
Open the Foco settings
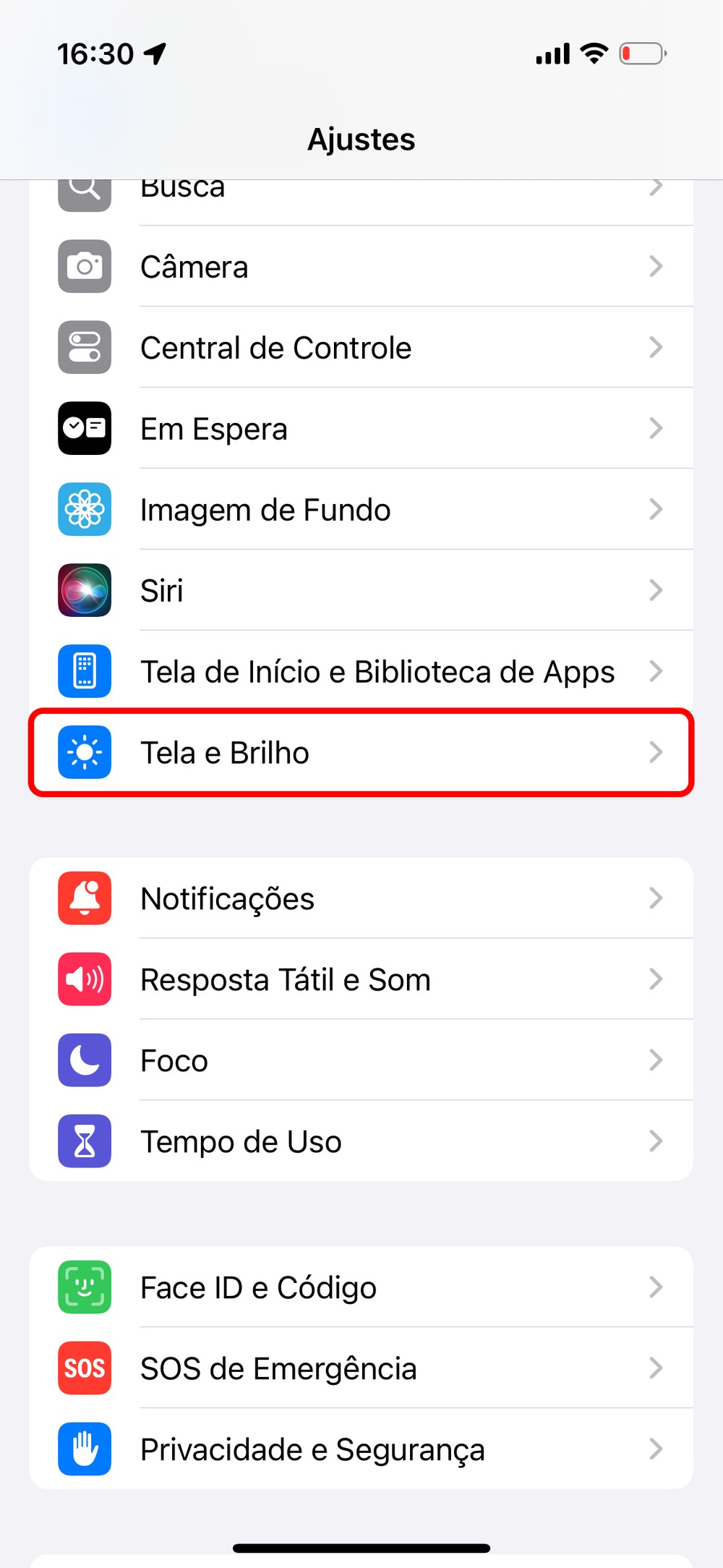coord(361,1061)
